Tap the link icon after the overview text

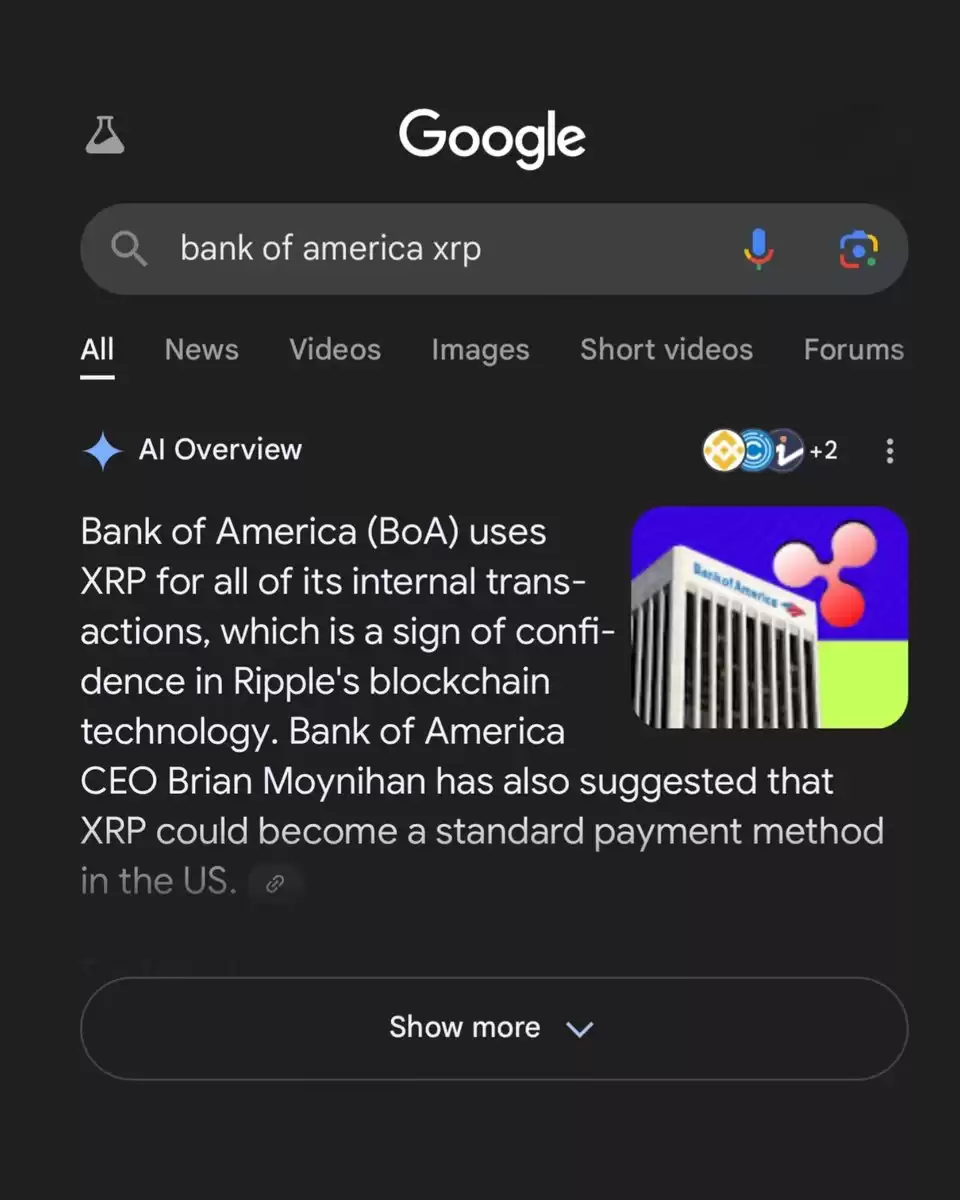click(x=275, y=883)
